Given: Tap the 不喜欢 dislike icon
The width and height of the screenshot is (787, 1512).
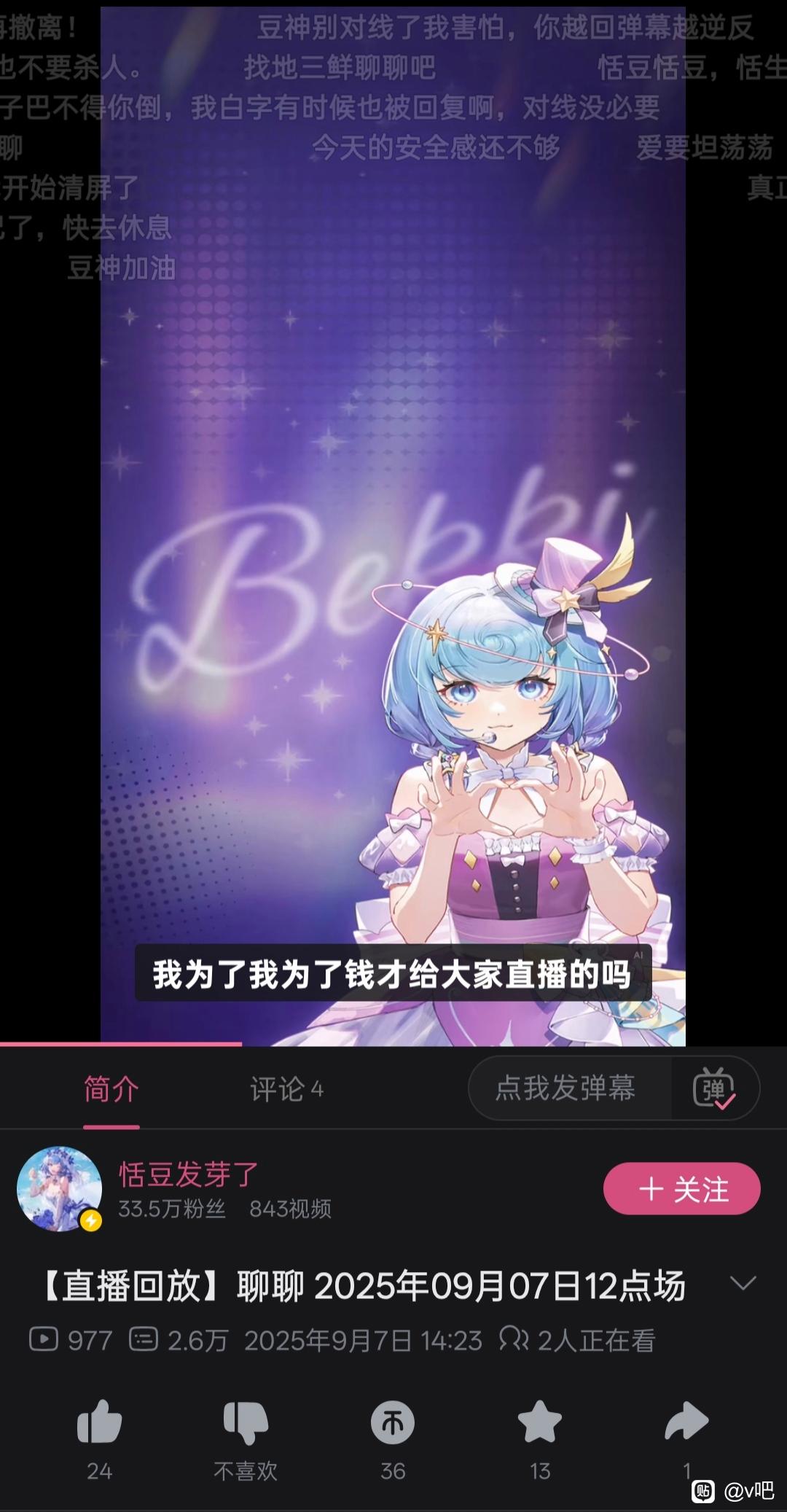Looking at the screenshot, I should tap(246, 1422).
